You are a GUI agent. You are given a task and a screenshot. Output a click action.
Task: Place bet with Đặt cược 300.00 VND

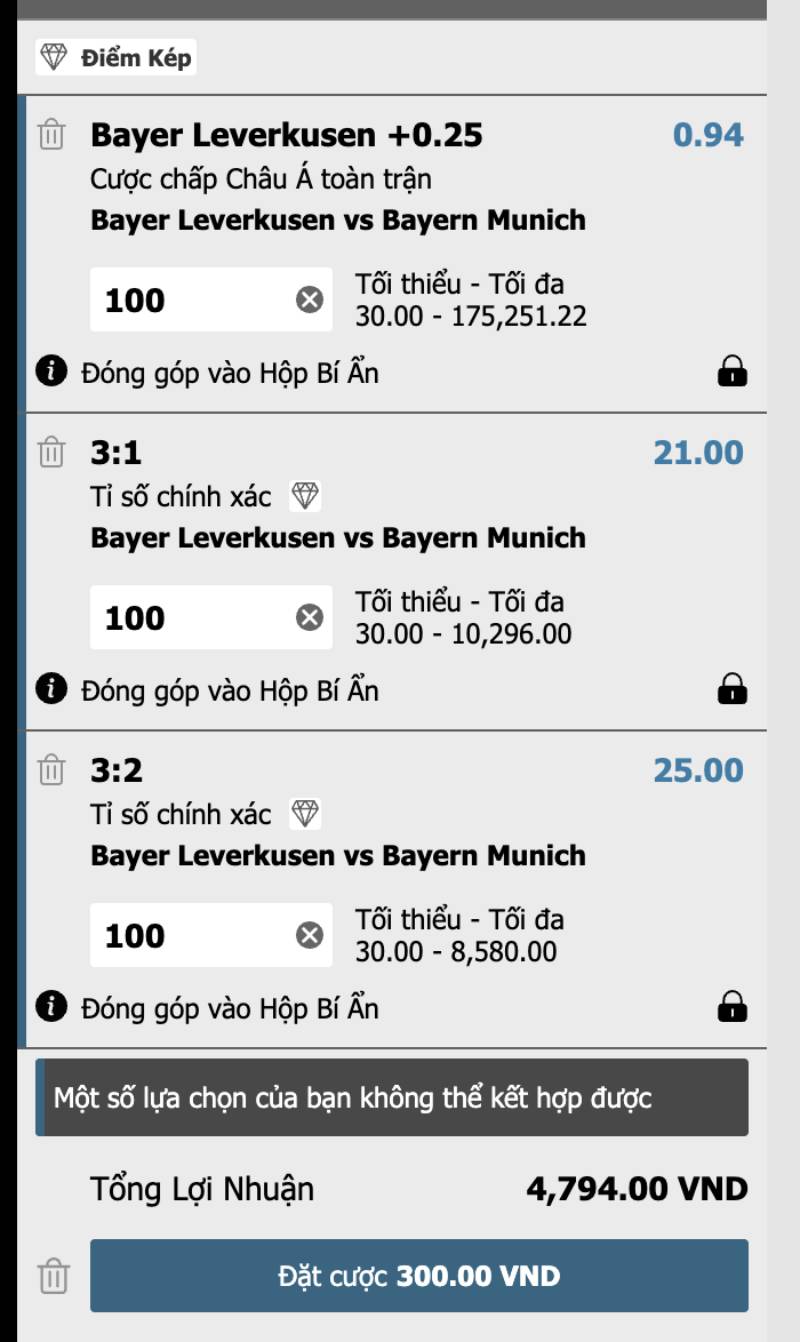point(419,1276)
